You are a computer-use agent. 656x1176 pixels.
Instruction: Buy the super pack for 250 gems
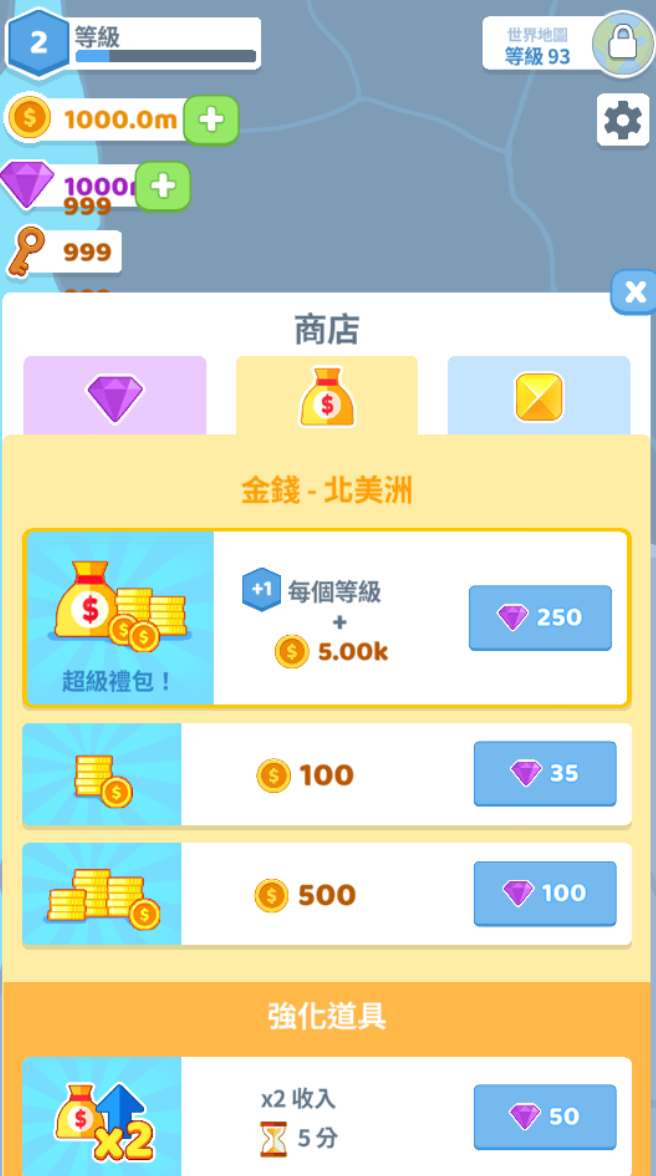tap(540, 618)
